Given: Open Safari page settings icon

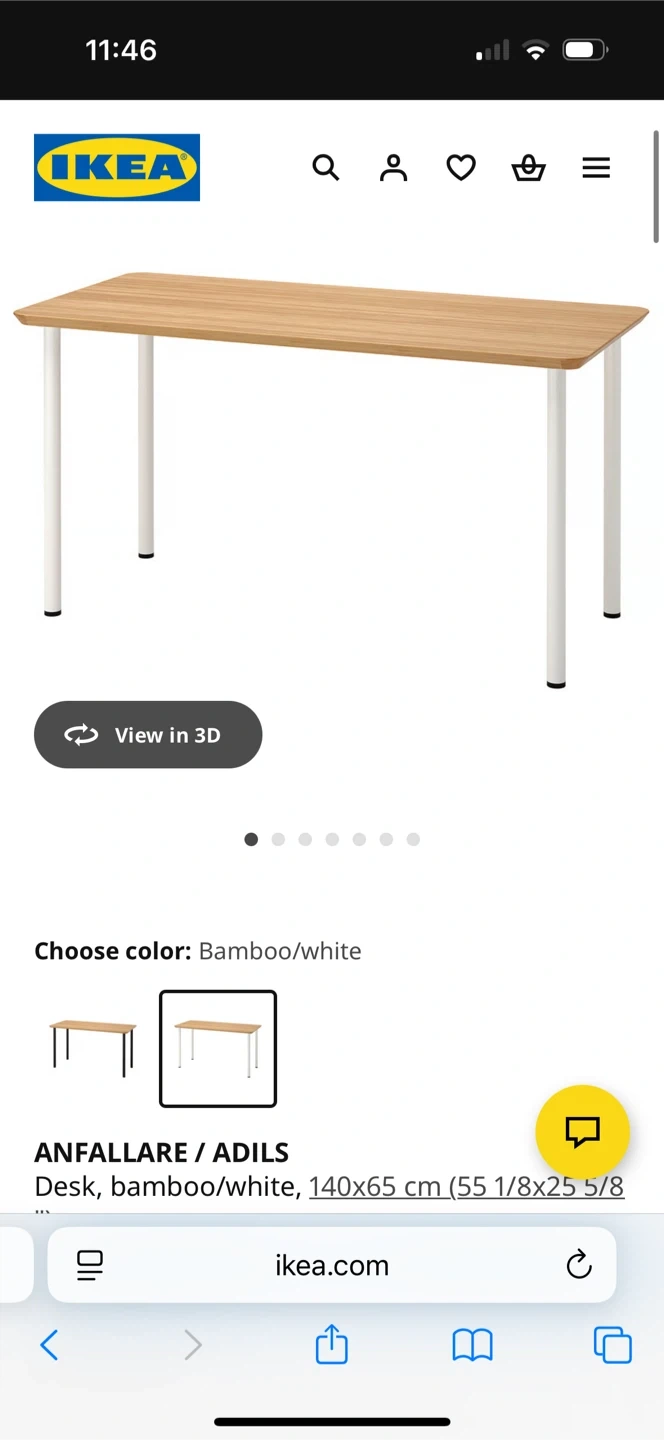Looking at the screenshot, I should click(90, 1266).
